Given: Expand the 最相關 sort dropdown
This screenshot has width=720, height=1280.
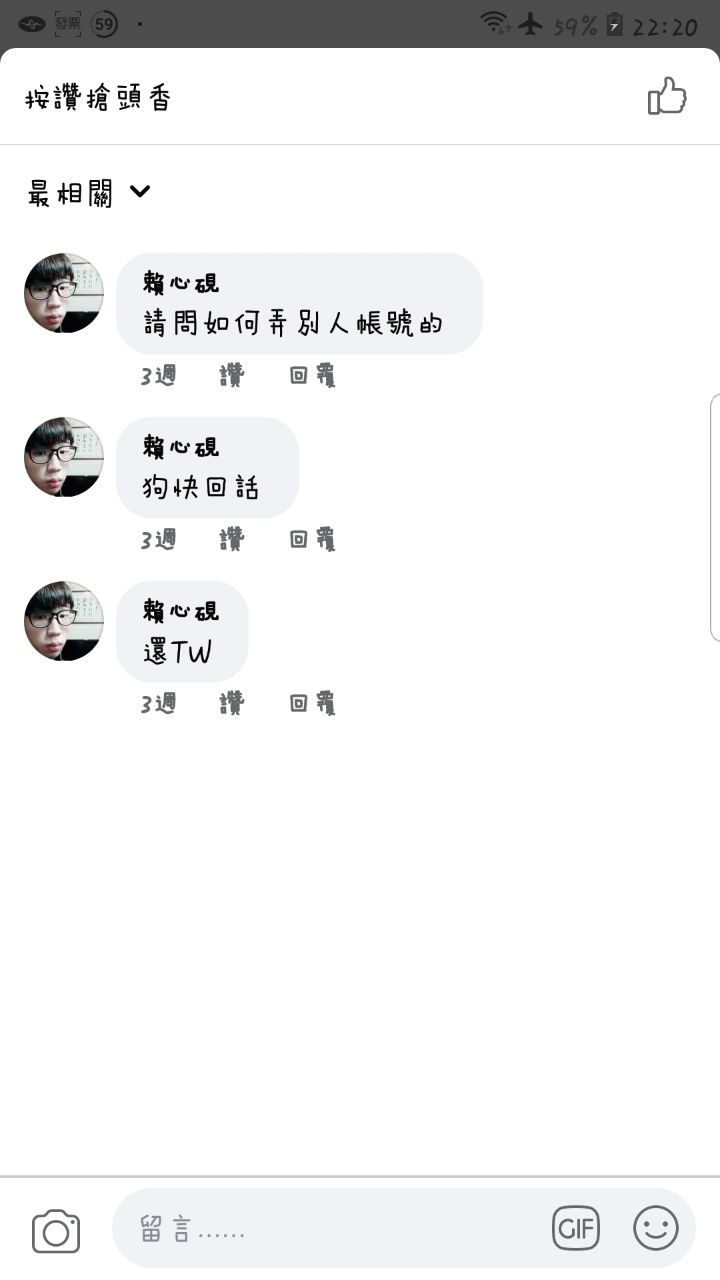Looking at the screenshot, I should point(90,192).
